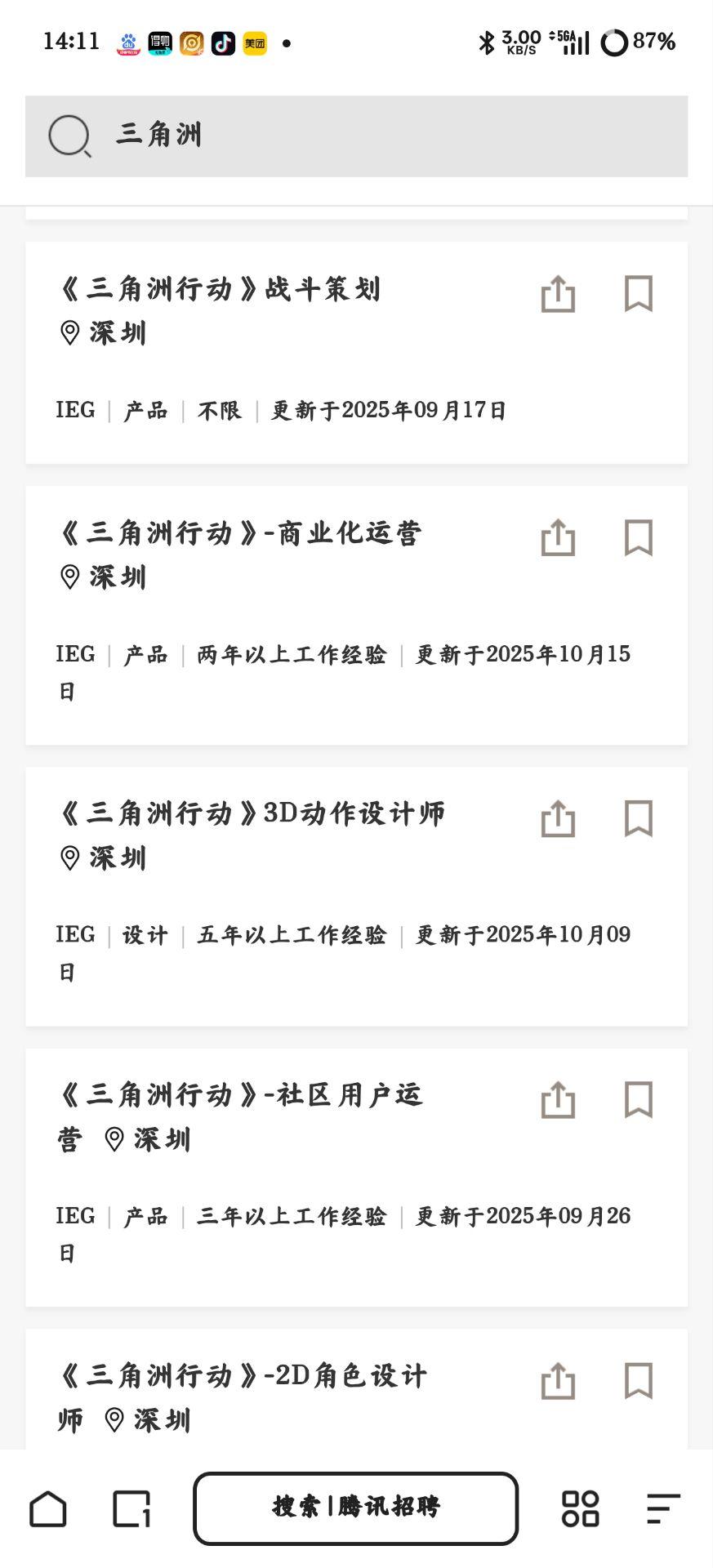This screenshot has height=1568, width=713.
Task: Bookmark the 社区用户运营 job posting
Action: click(x=638, y=1099)
